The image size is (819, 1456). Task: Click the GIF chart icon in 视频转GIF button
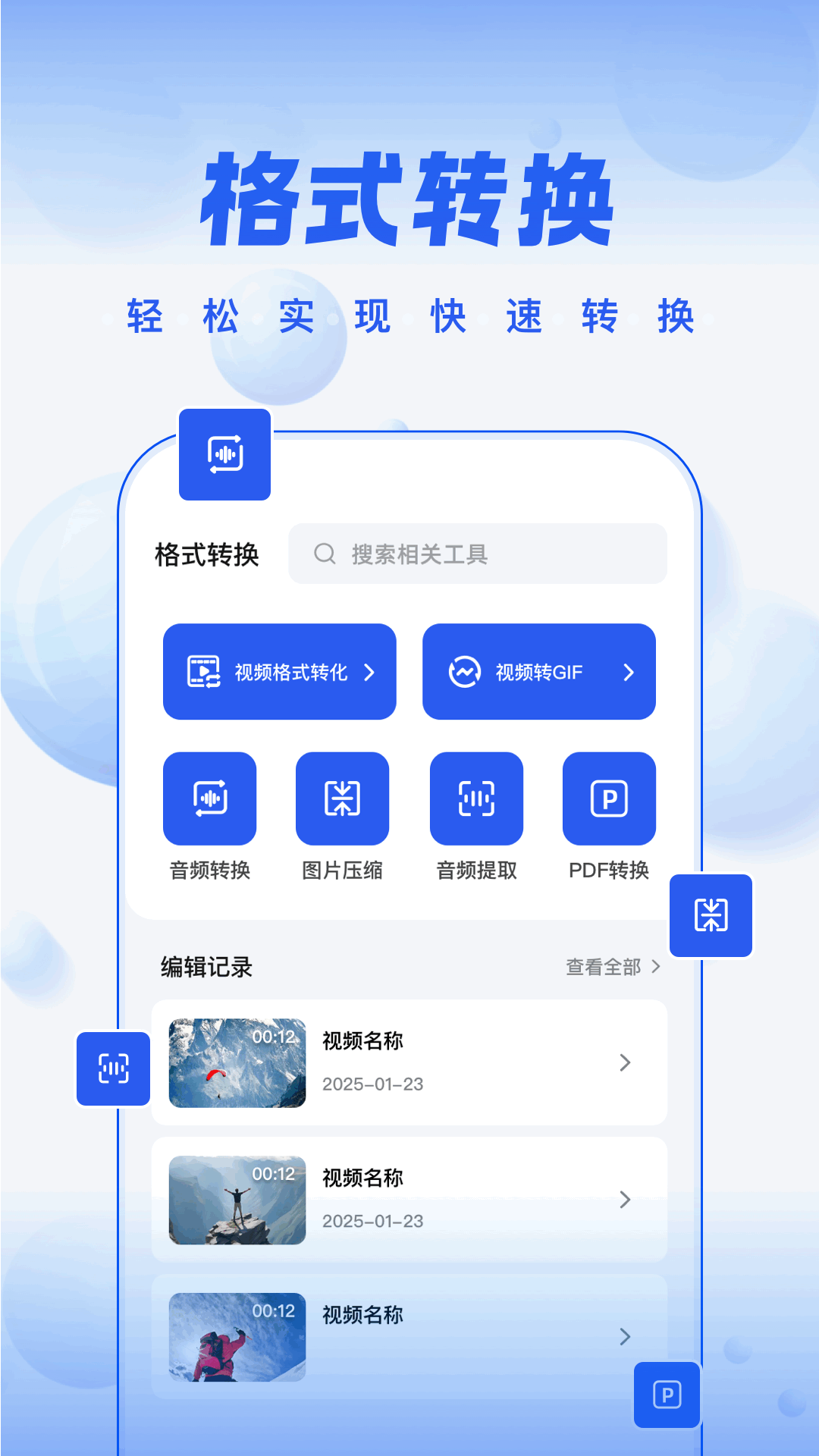click(465, 671)
